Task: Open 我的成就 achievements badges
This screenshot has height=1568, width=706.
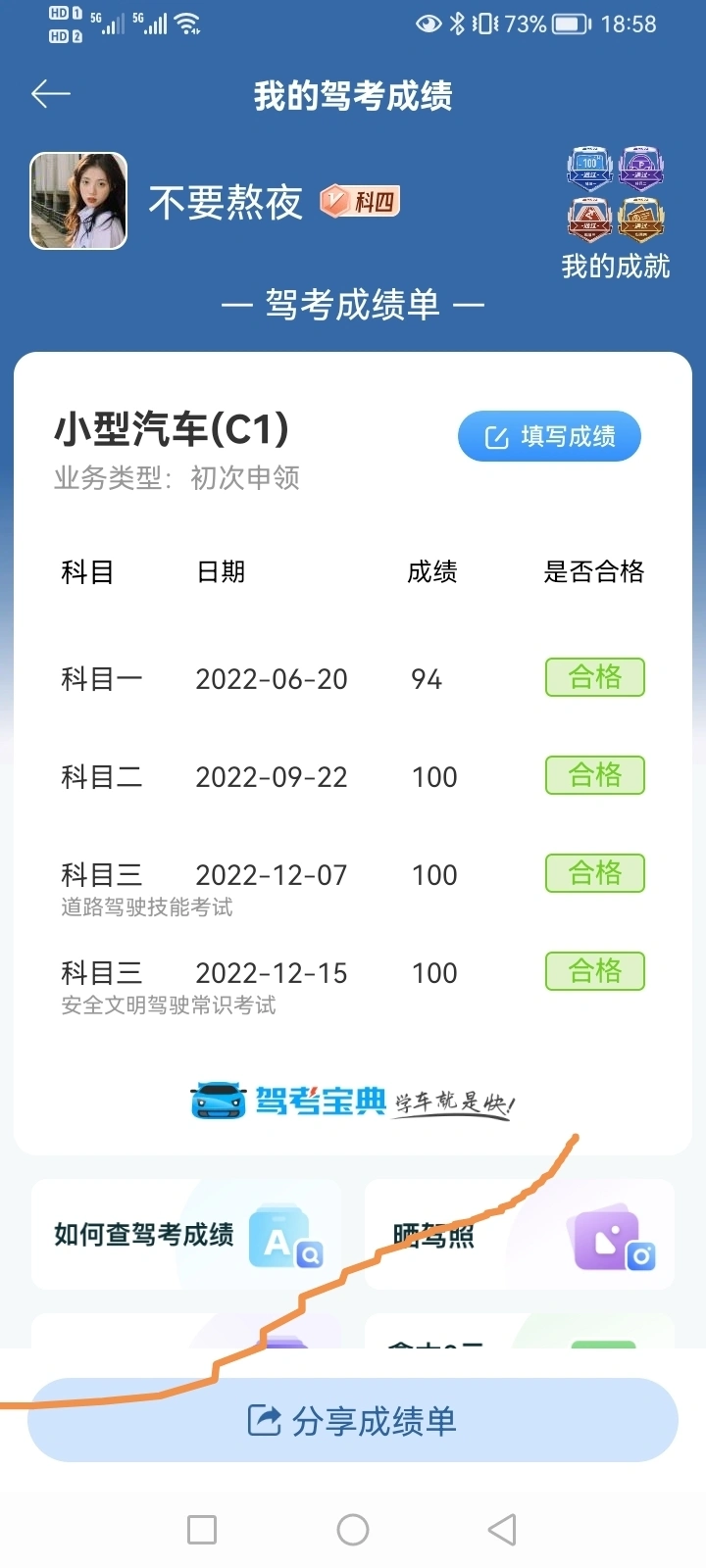Action: [616, 214]
